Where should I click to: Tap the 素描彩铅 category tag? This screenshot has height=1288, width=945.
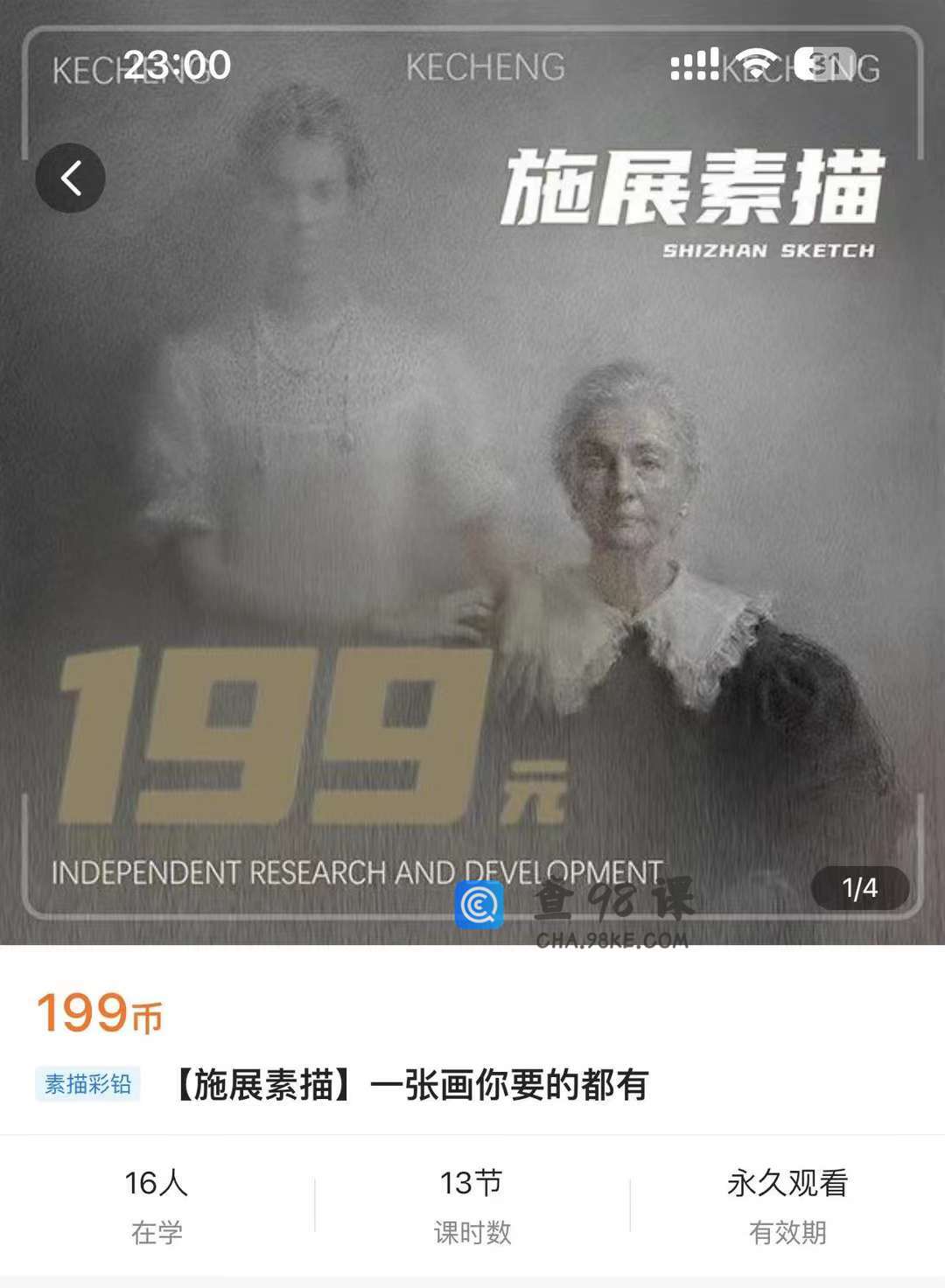(87, 1085)
